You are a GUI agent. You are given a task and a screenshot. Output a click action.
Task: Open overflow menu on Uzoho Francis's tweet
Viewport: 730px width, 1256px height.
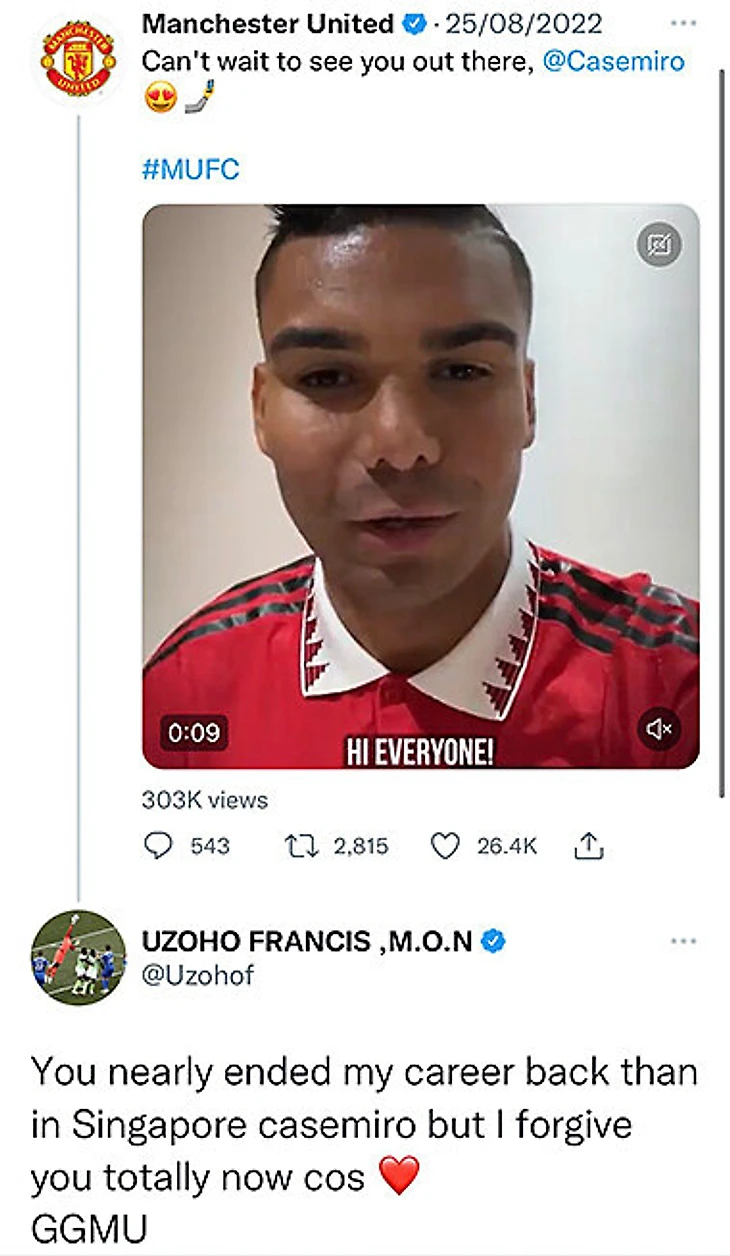683,941
